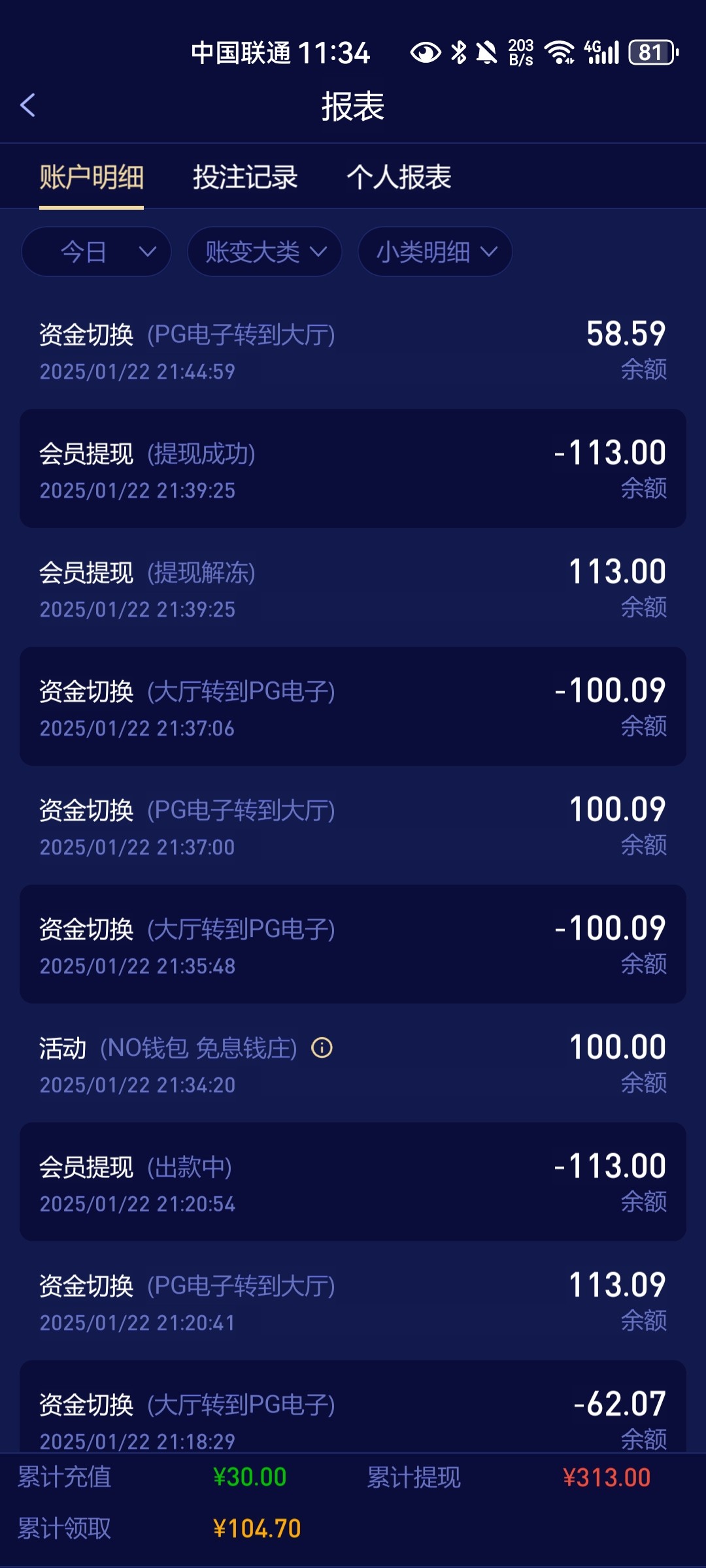Switch to the 投注记录 tab
Viewport: 706px width, 1568px height.
pyautogui.click(x=245, y=177)
